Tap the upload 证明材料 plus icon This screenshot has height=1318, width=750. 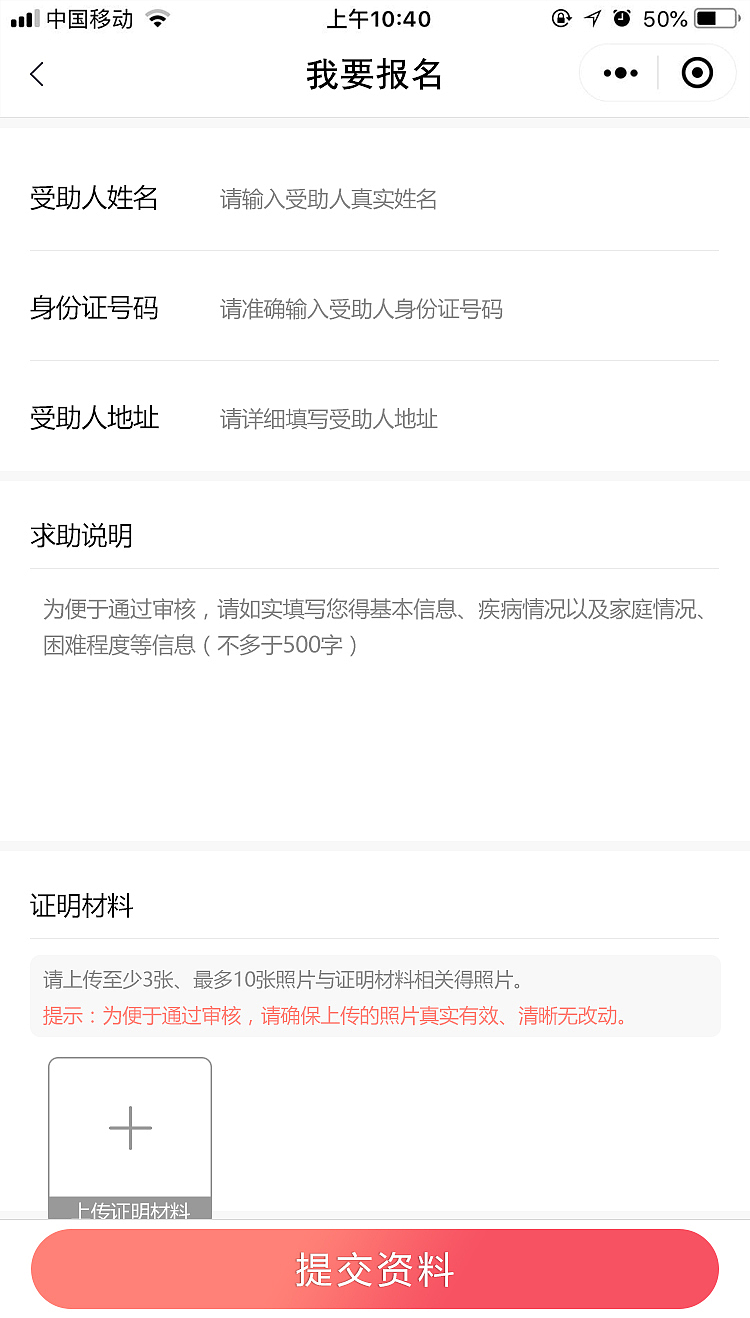(x=129, y=1126)
